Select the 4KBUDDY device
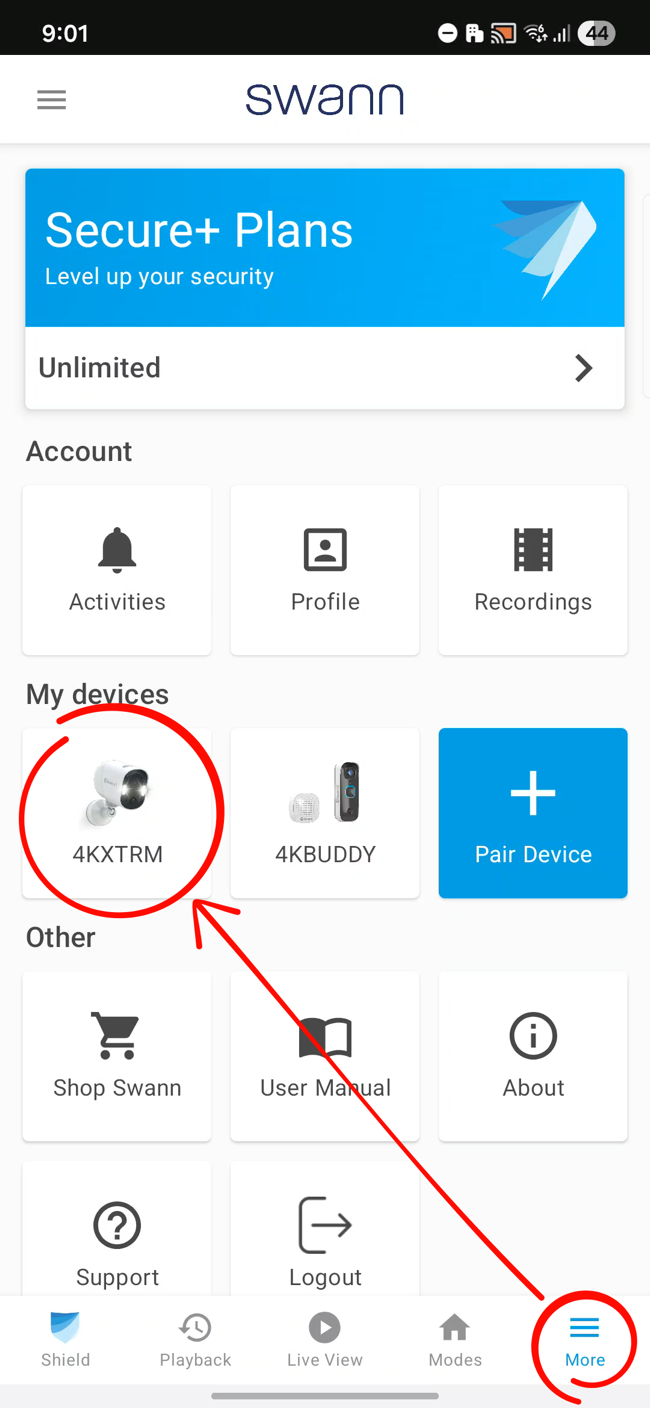This screenshot has height=1408, width=650. 325,813
